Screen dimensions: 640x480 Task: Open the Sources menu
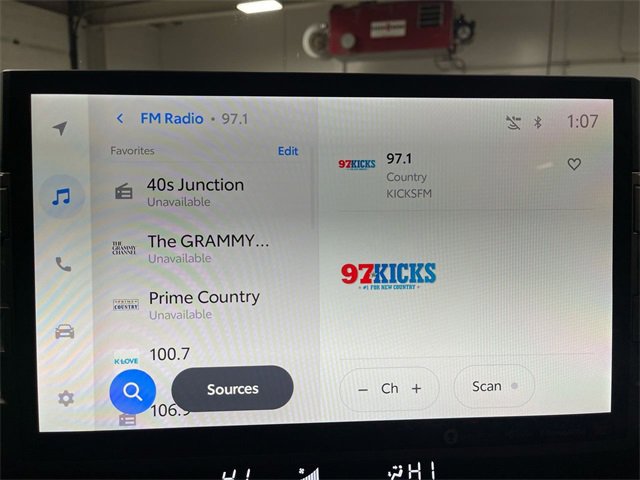click(x=232, y=389)
